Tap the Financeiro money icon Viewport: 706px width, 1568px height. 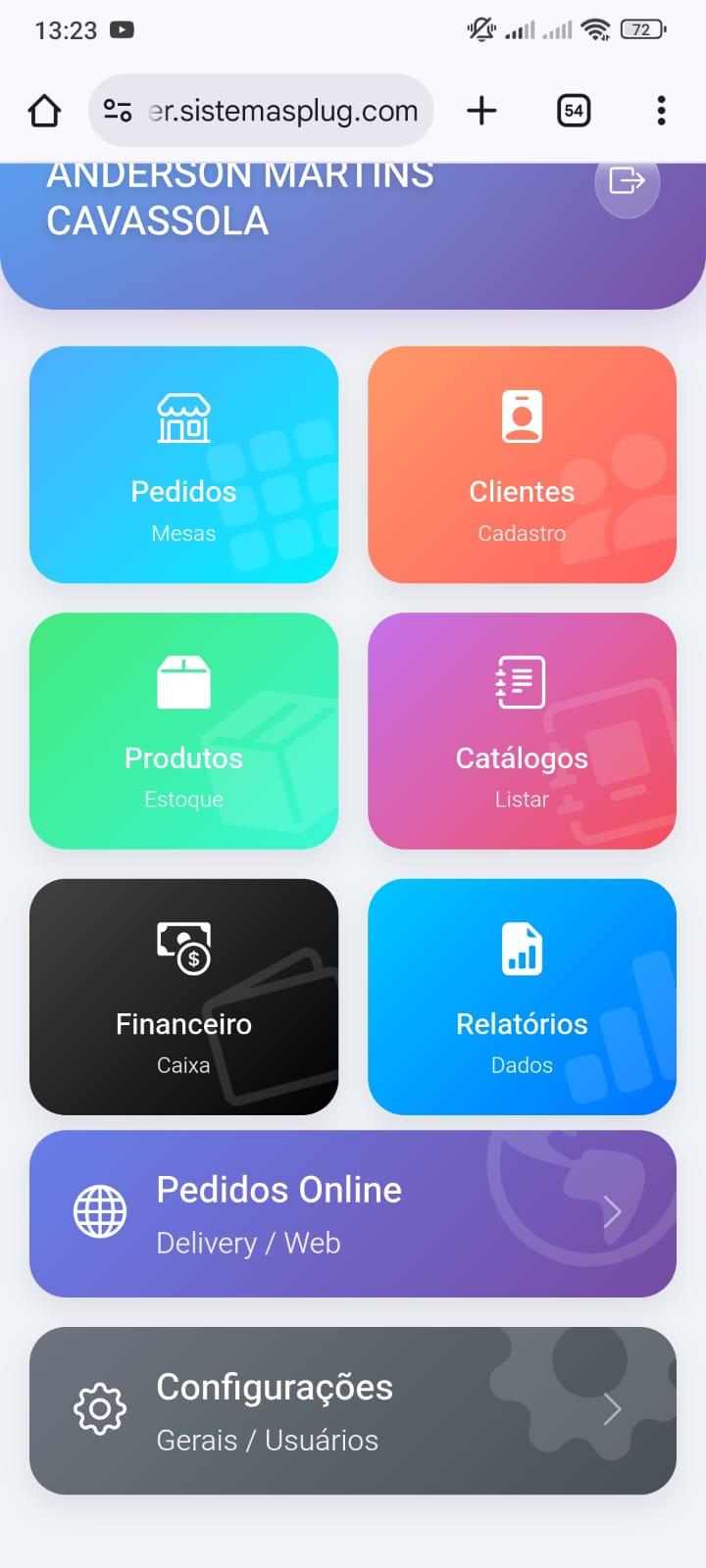point(183,948)
